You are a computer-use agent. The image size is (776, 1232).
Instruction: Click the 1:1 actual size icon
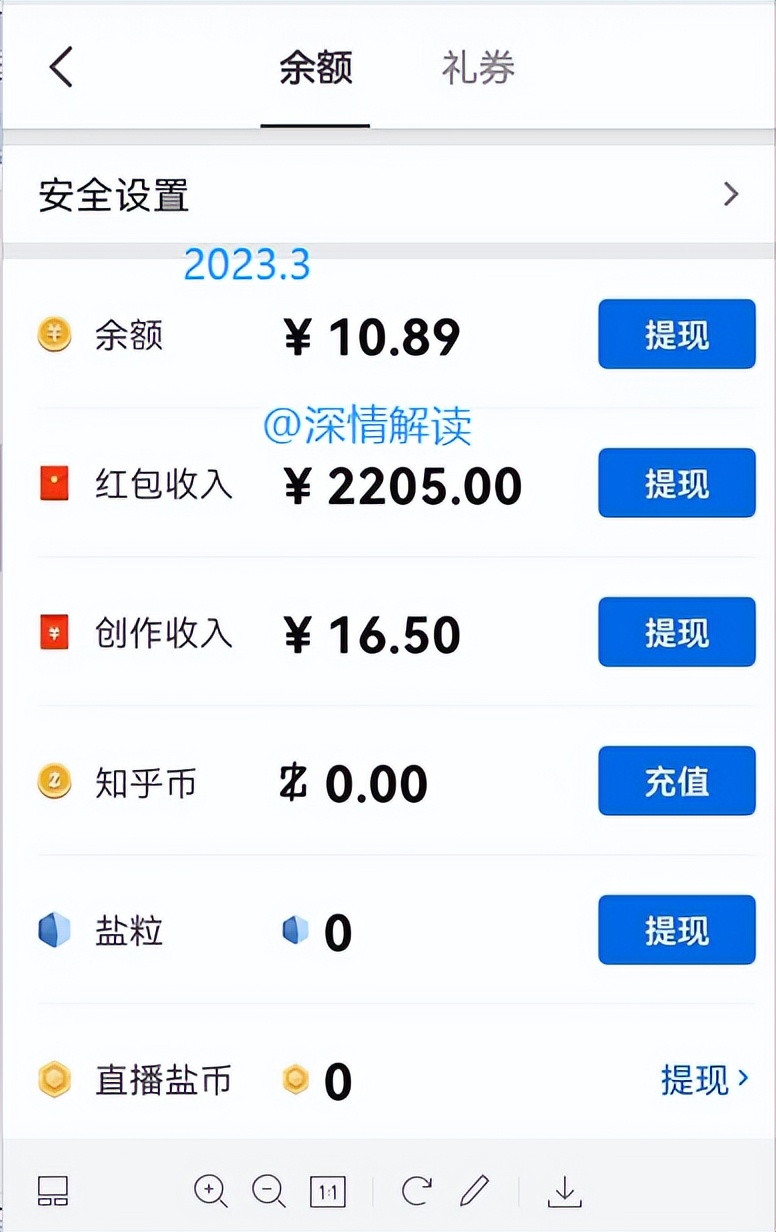click(327, 1191)
